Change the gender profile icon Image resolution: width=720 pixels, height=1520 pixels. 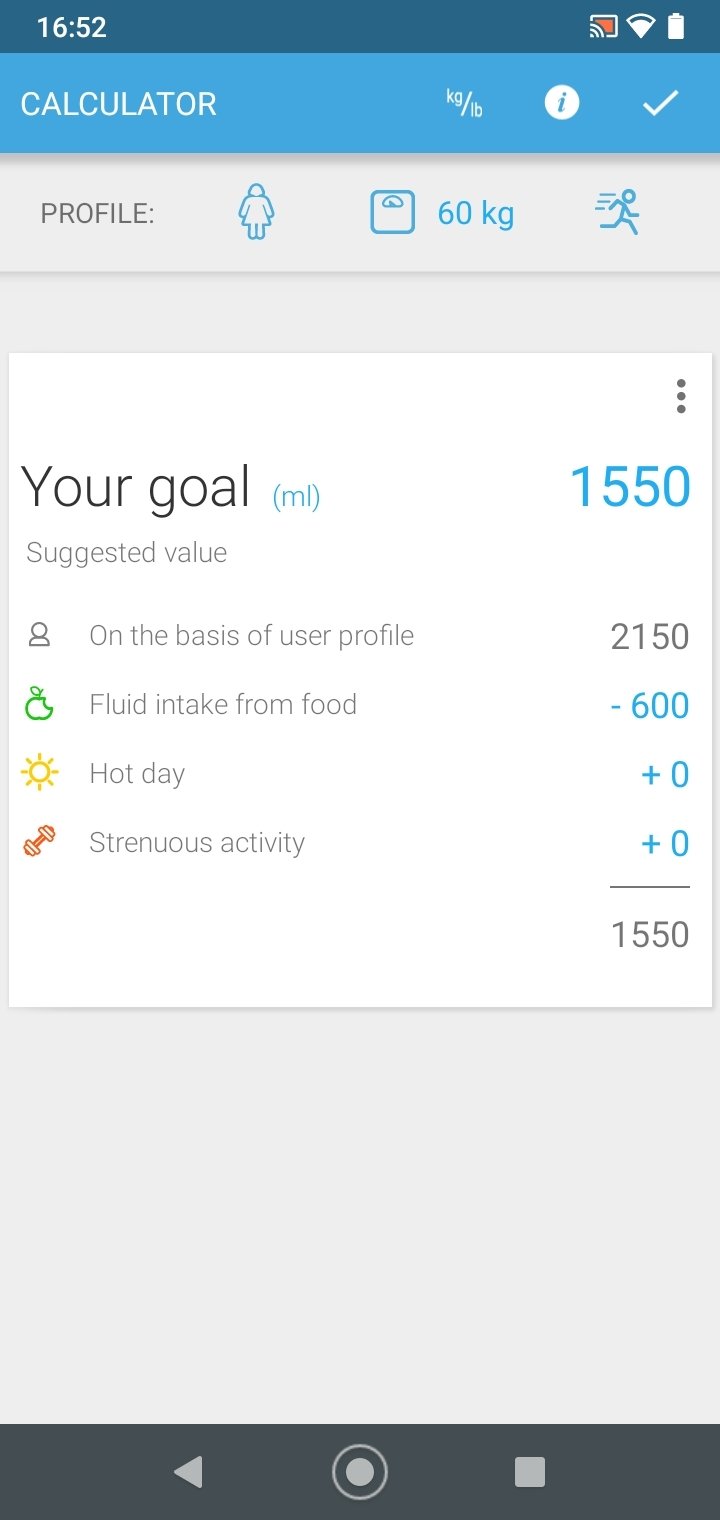click(256, 212)
